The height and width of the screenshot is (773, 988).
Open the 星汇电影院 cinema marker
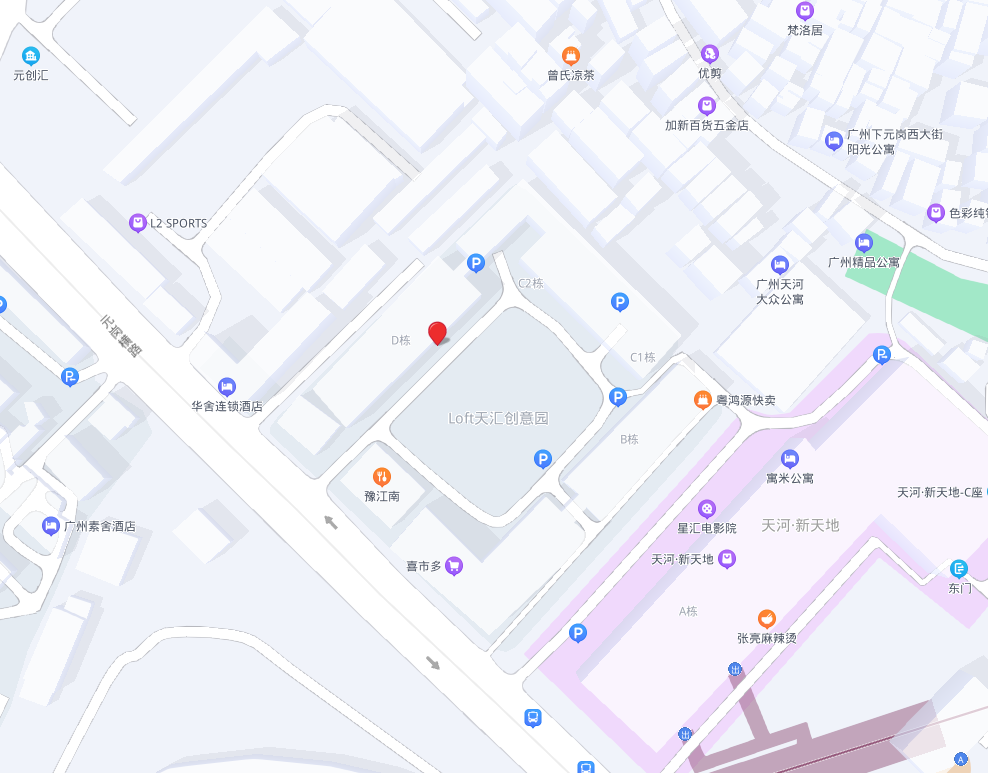(707, 509)
